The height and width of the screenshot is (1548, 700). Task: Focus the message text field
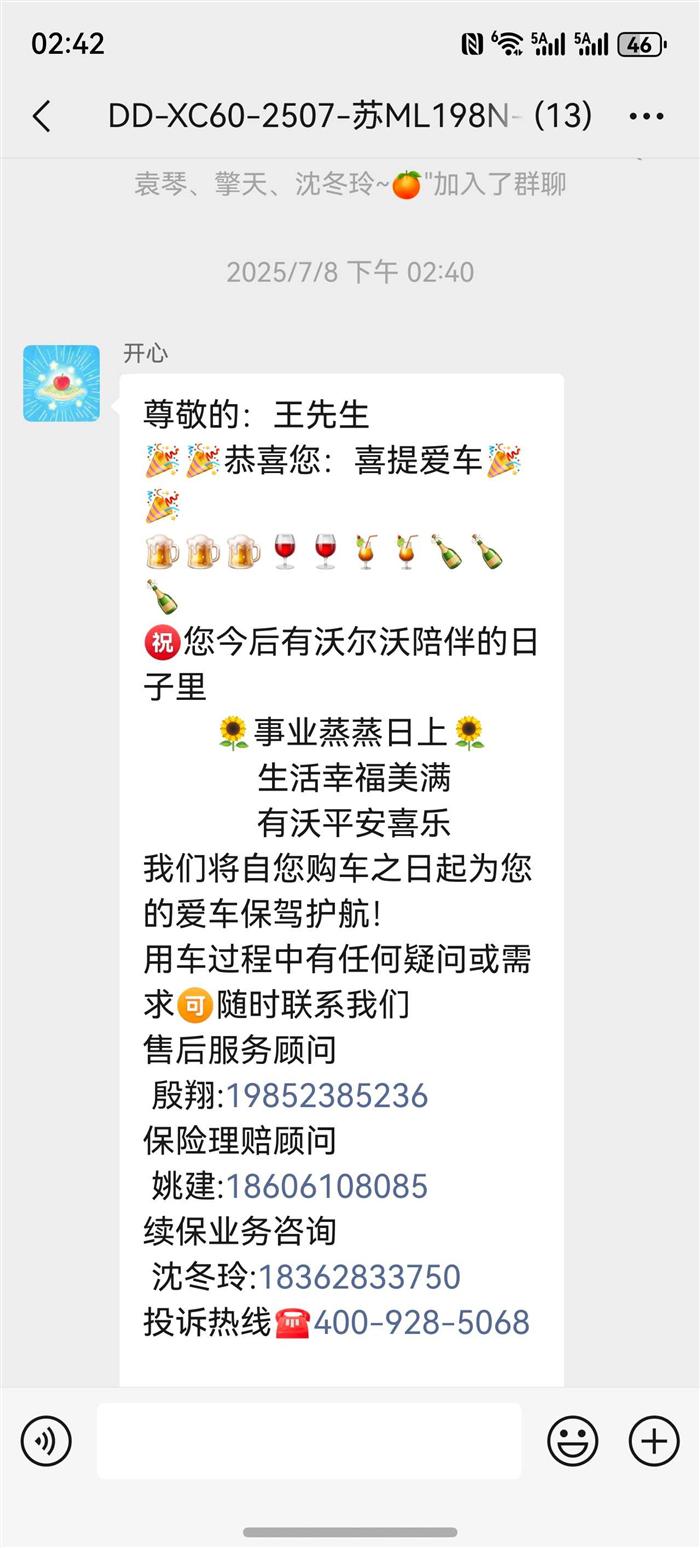coord(309,1441)
